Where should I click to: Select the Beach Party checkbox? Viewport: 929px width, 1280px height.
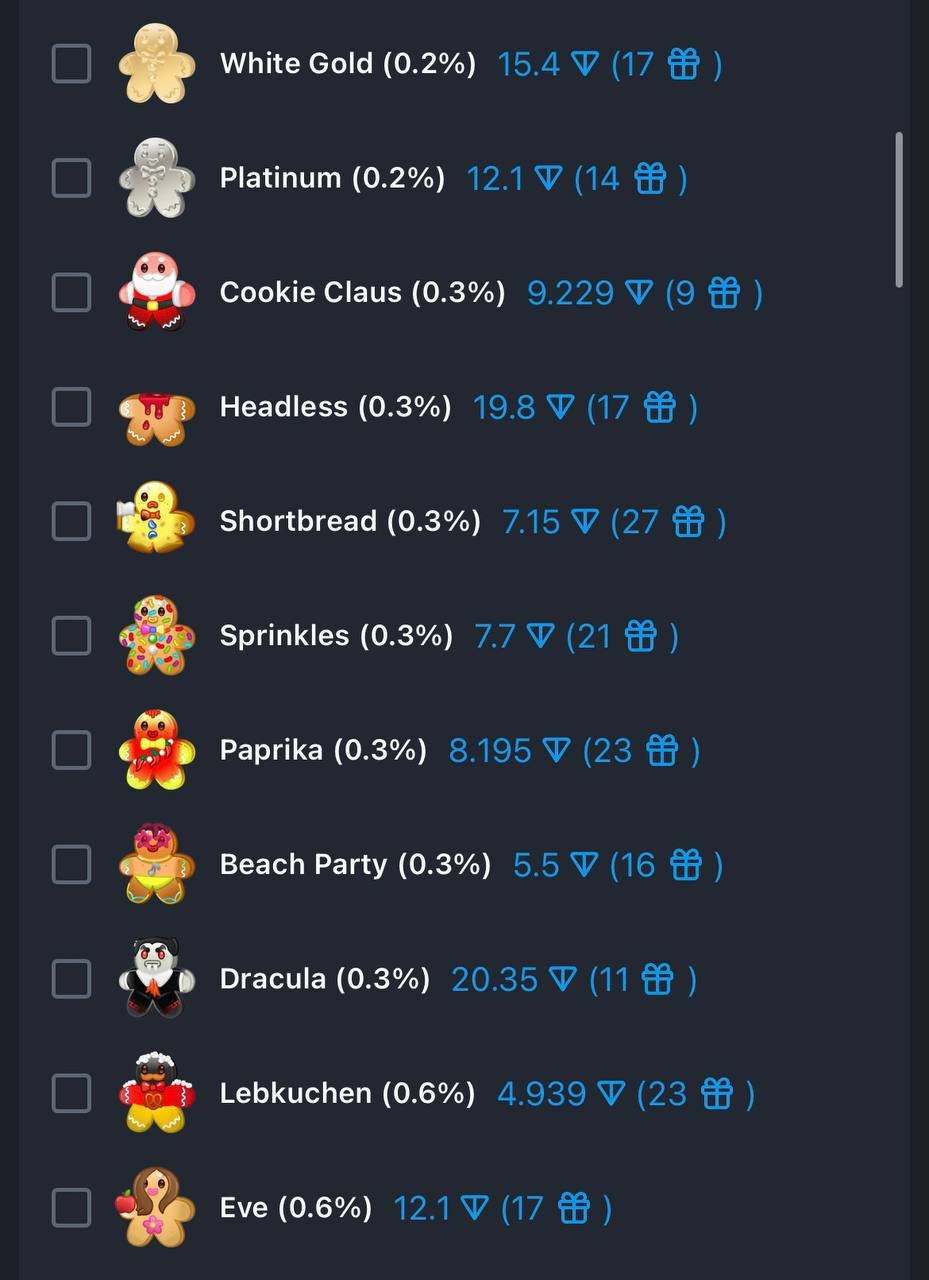tap(71, 864)
